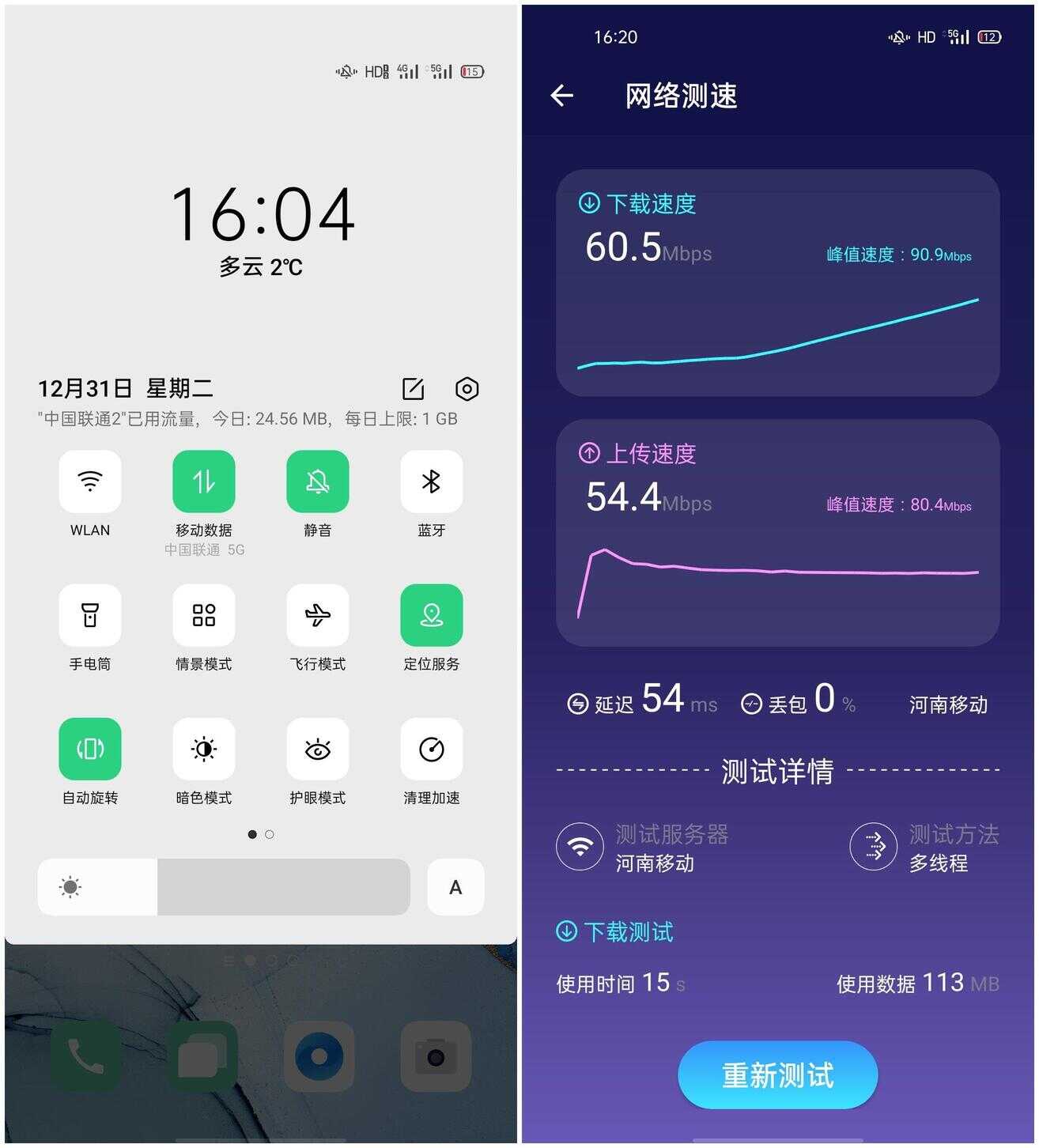Turn off 移动数据 mobile data
Viewport: 1039px width, 1148px height.
pyautogui.click(x=204, y=481)
